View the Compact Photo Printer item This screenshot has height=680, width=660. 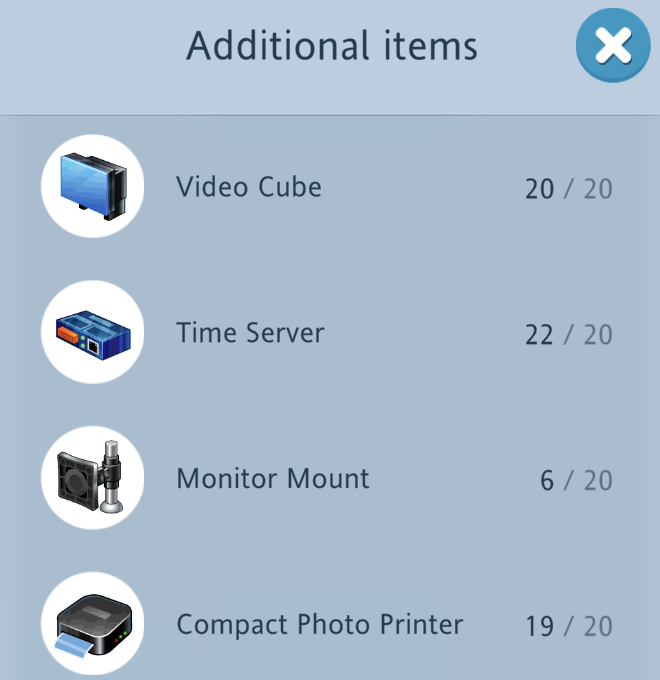tap(319, 625)
